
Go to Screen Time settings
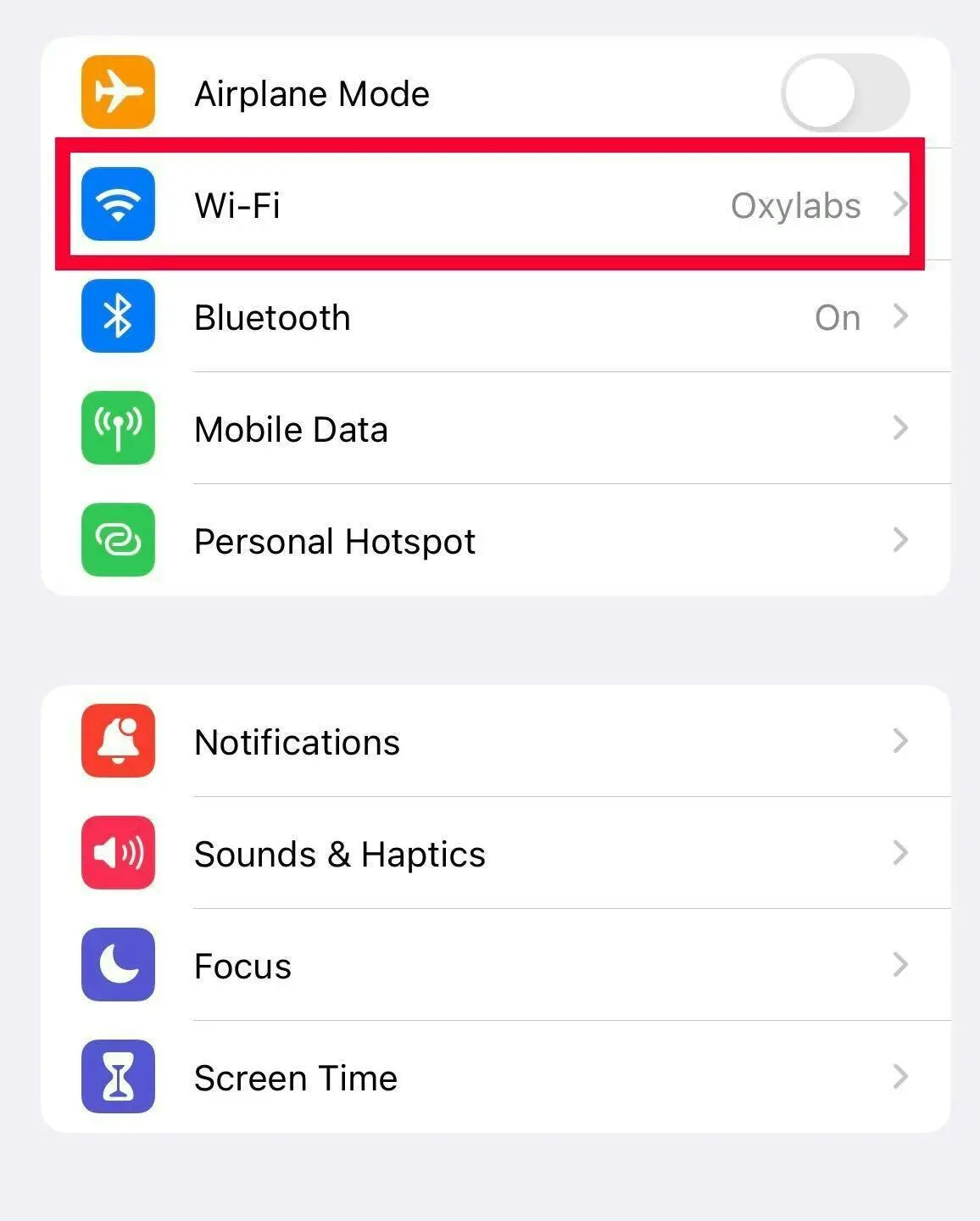[x=492, y=1078]
